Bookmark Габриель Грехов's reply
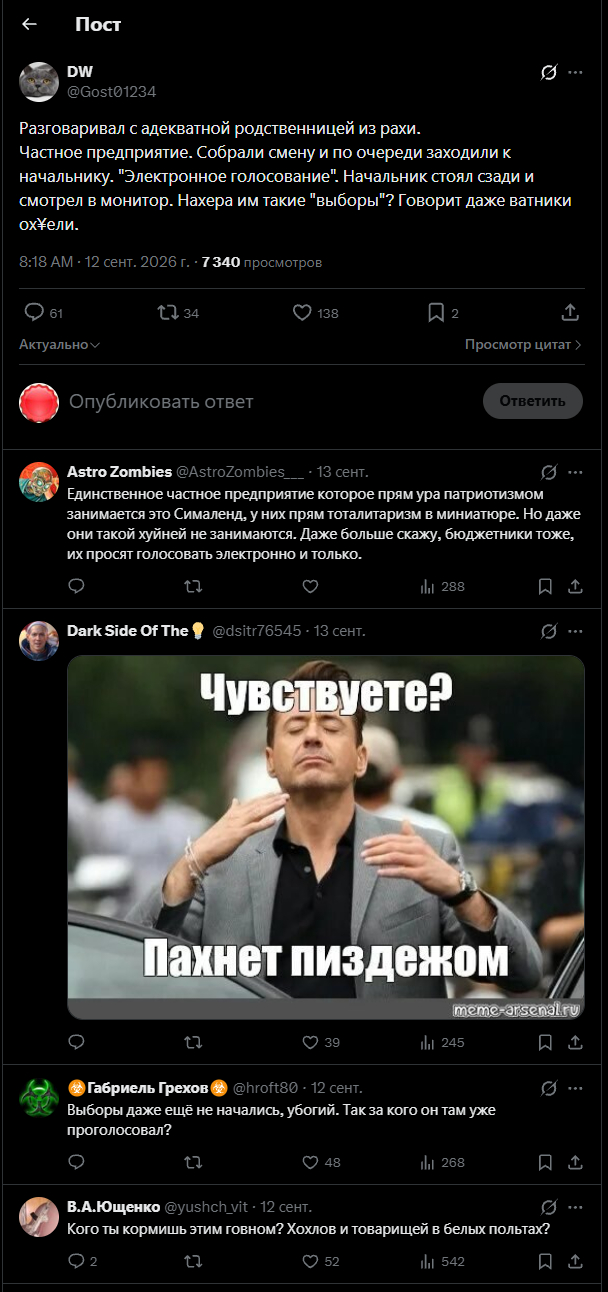 click(545, 1162)
